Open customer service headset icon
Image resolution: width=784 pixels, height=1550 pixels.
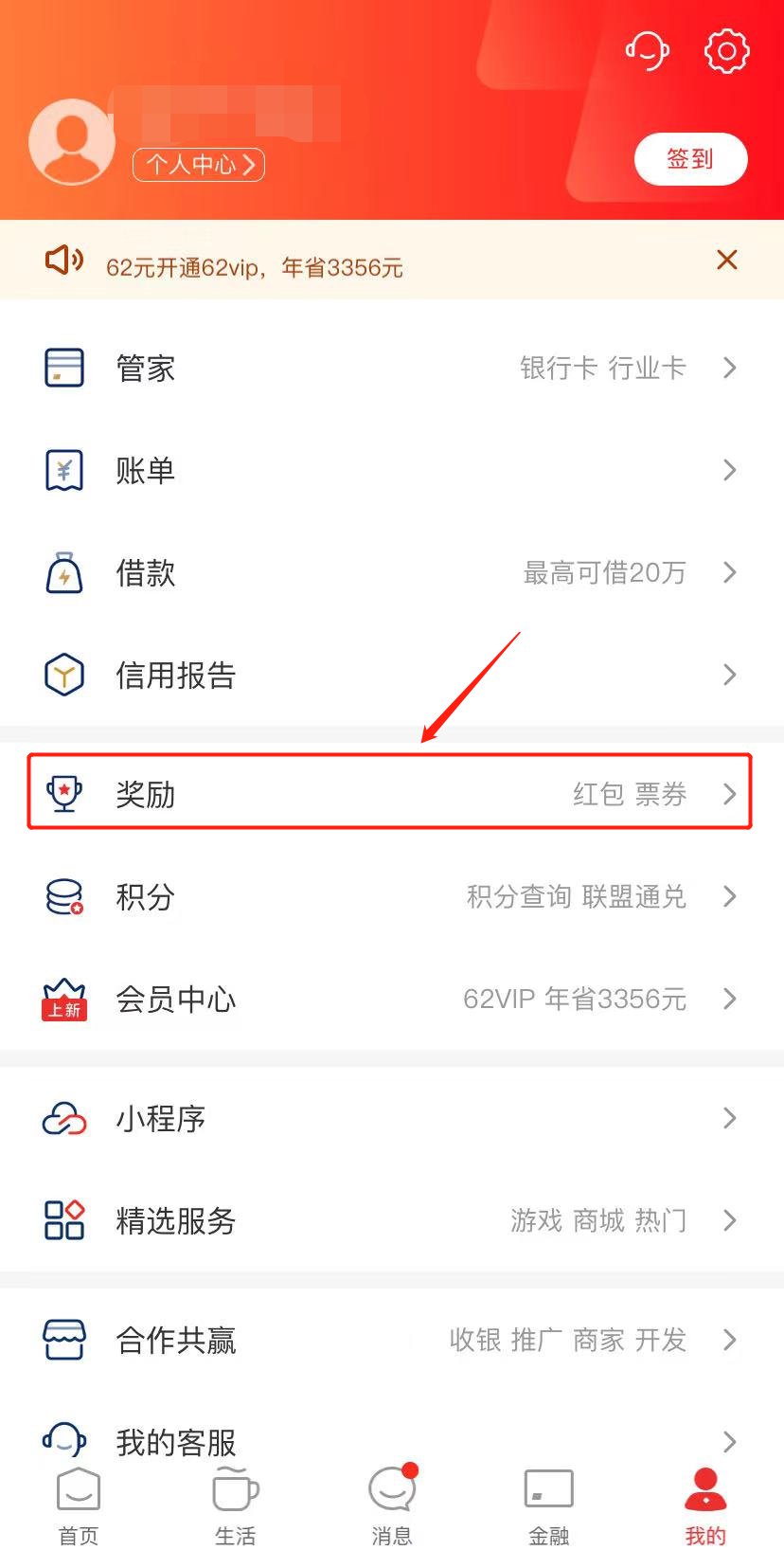point(648,51)
